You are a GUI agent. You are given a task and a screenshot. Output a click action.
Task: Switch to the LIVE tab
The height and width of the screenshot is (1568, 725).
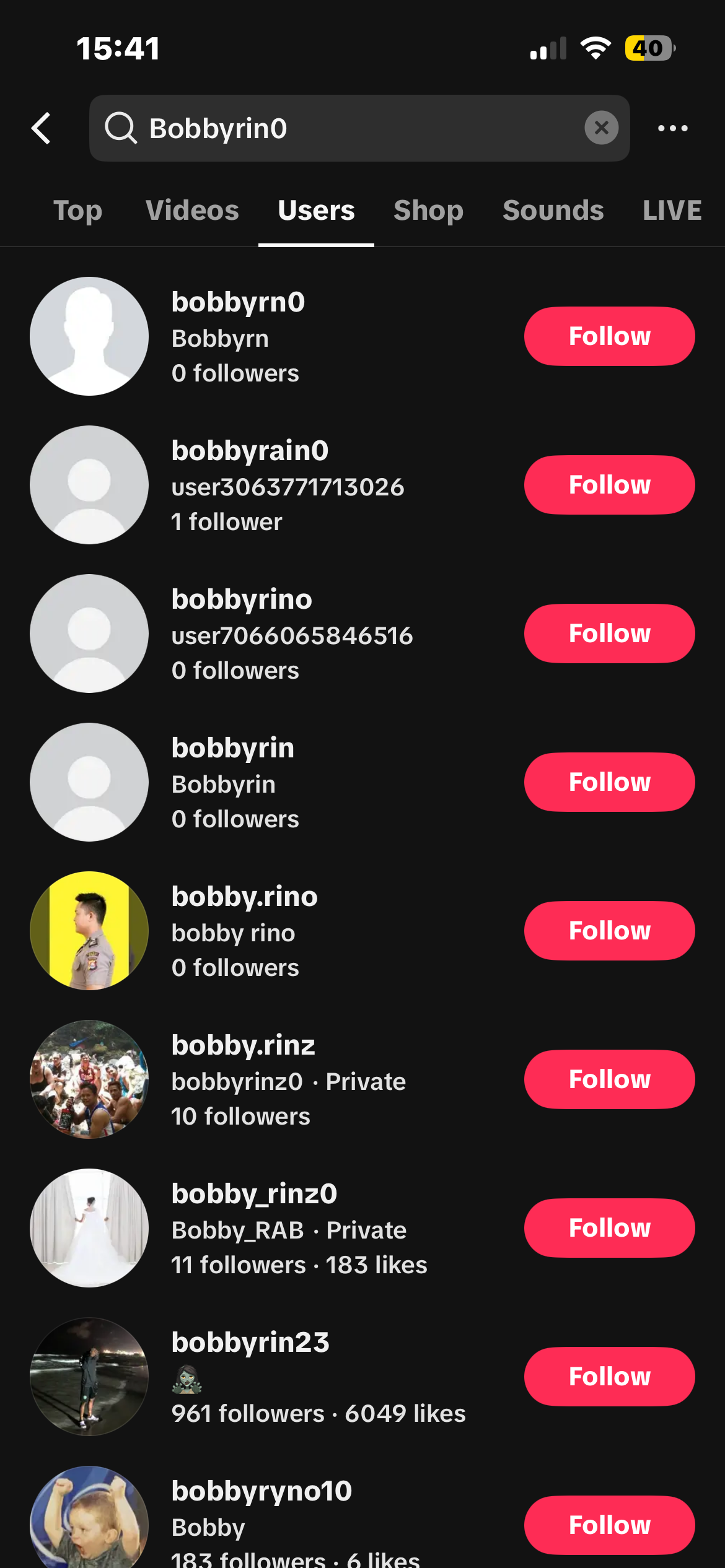(672, 211)
